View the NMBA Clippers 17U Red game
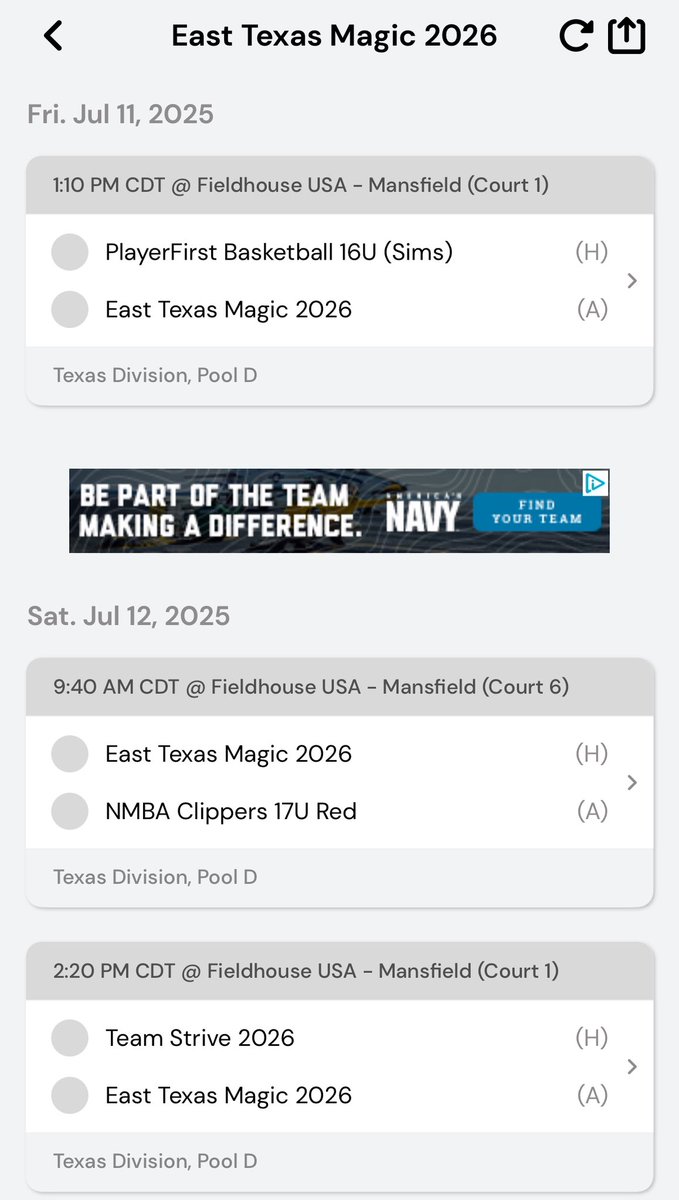Image resolution: width=679 pixels, height=1200 pixels. [339, 782]
